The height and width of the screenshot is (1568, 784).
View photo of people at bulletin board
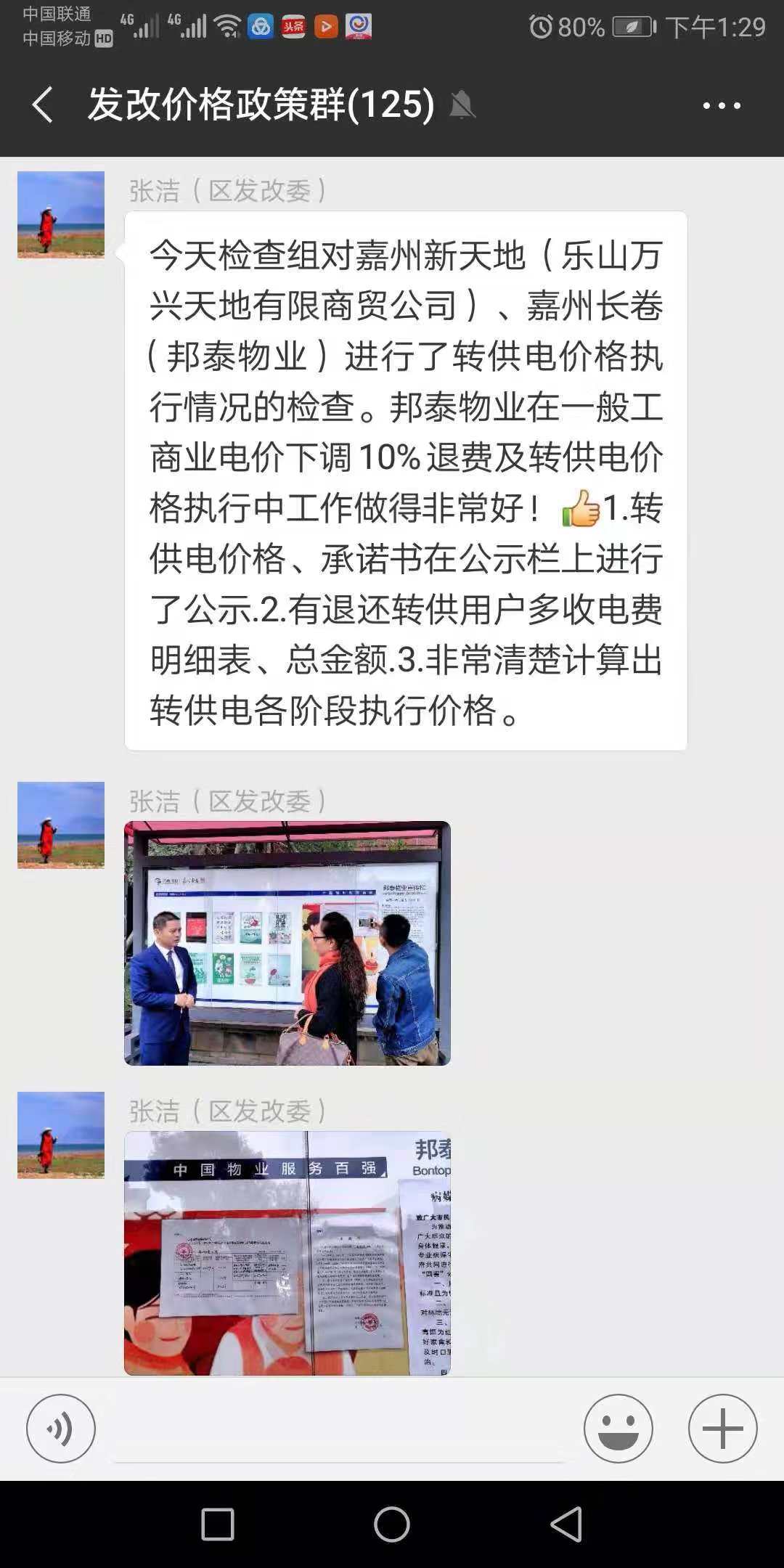tap(287, 943)
